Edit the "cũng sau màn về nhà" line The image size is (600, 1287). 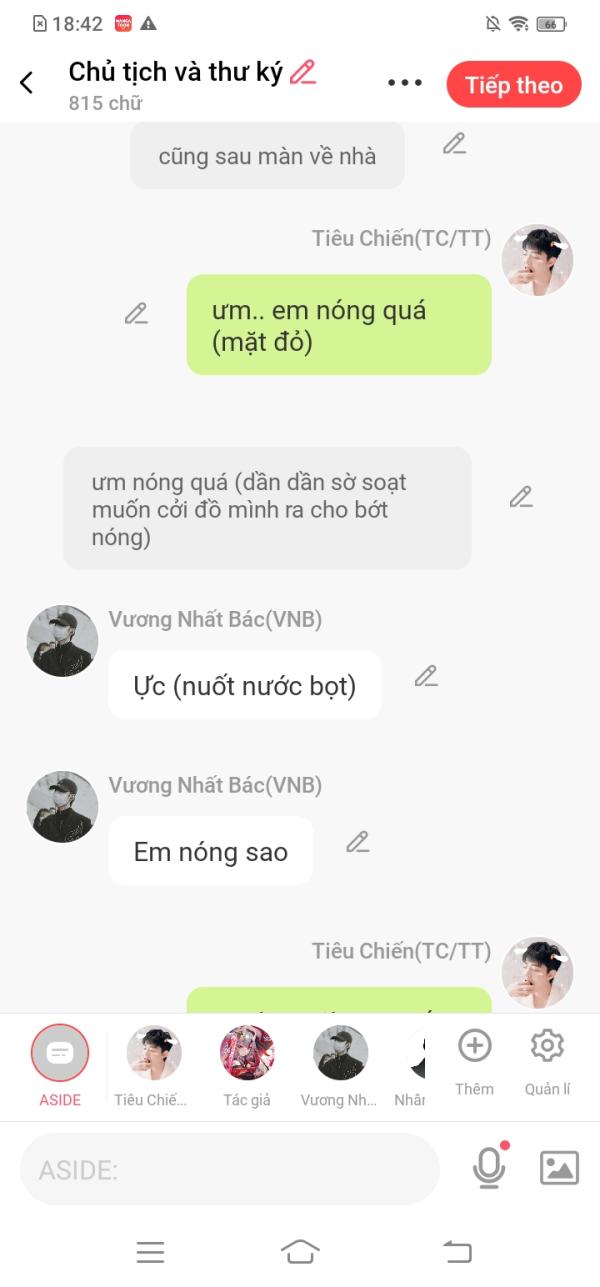tap(455, 144)
